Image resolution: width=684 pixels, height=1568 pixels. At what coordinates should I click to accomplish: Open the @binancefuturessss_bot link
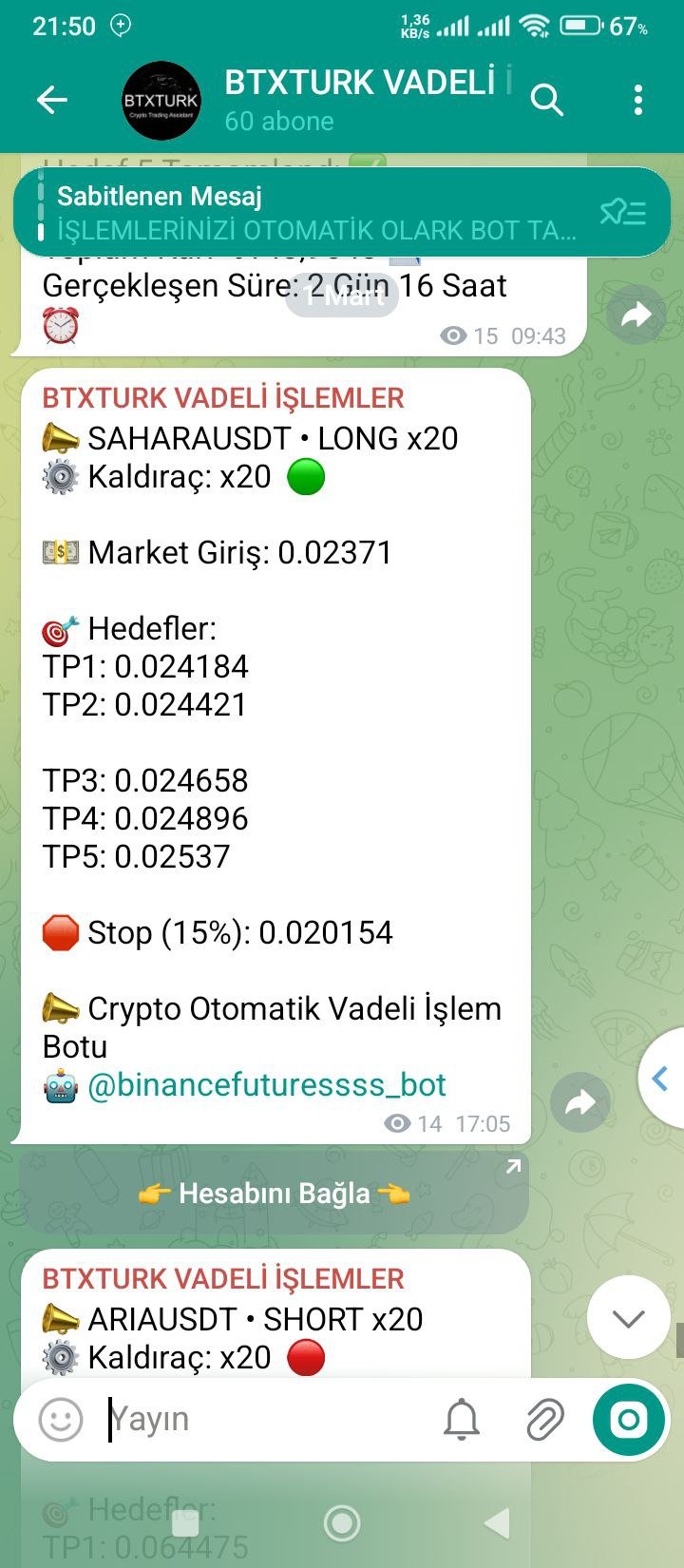coord(269,1084)
